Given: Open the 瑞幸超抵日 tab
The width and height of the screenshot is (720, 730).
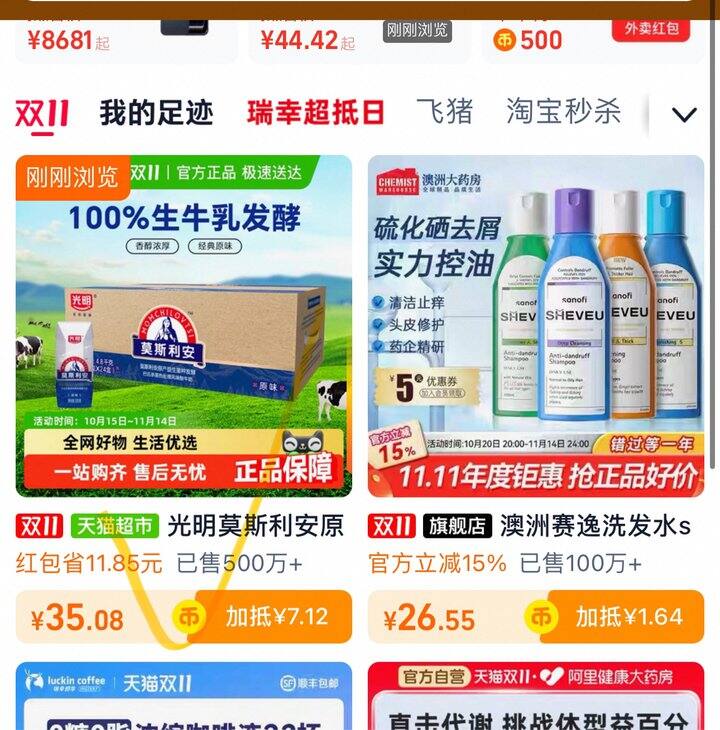Looking at the screenshot, I should (315, 113).
